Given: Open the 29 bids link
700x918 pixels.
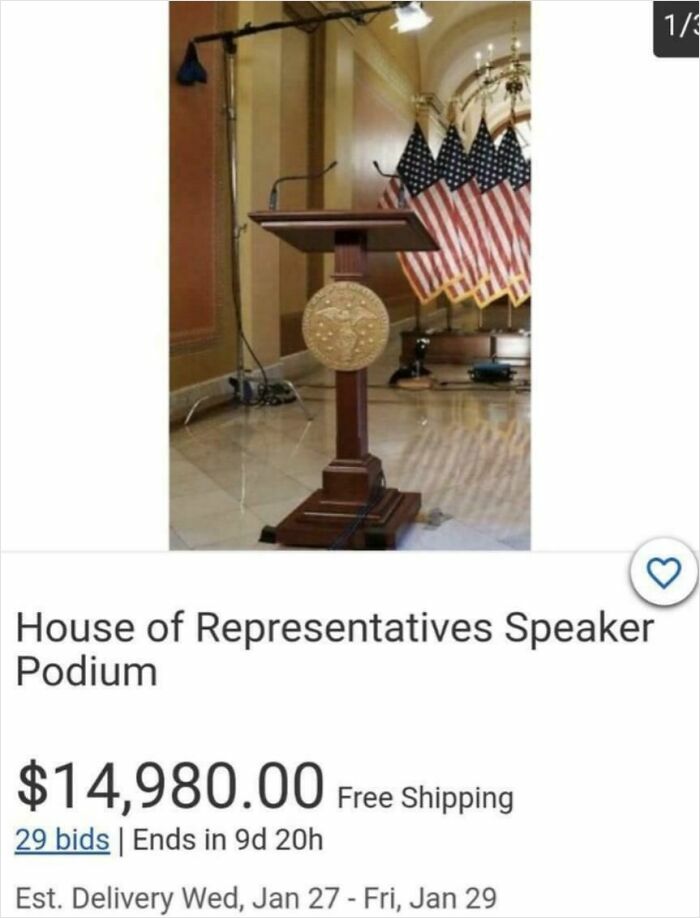Looking at the screenshot, I should tap(62, 838).
